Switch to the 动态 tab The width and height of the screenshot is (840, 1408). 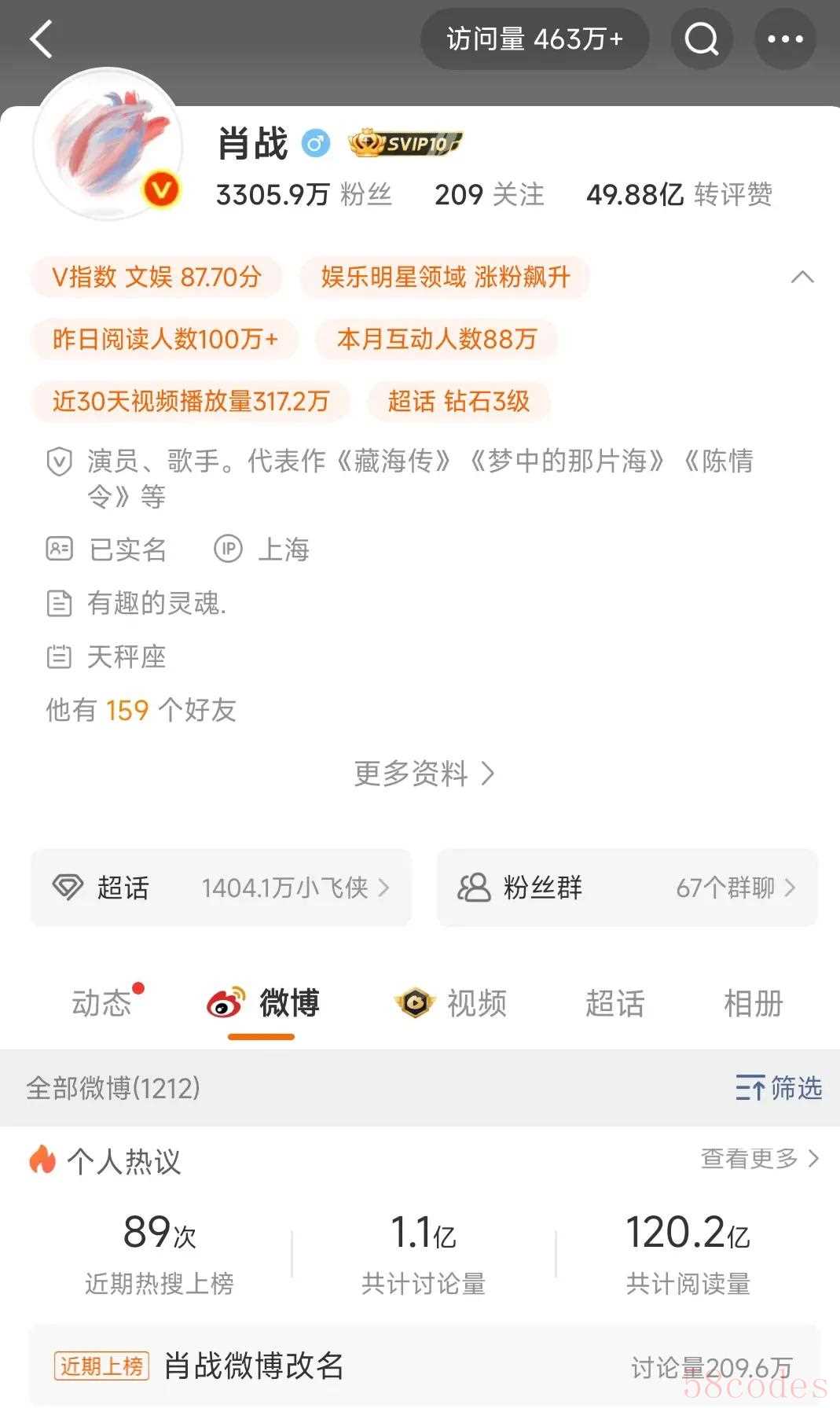(x=102, y=1004)
